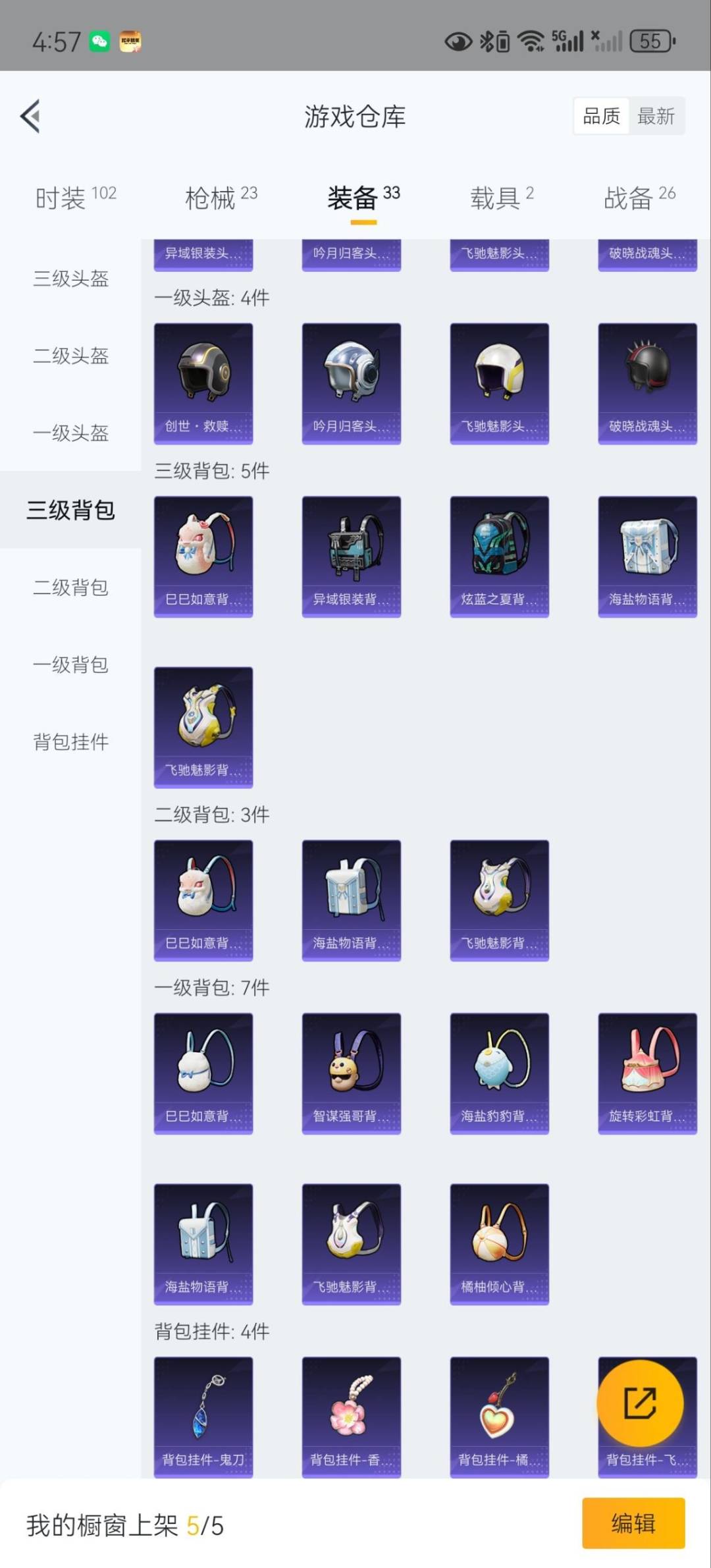Switch to the 时装 tab
Viewport: 711px width, 1568px height.
coord(75,197)
